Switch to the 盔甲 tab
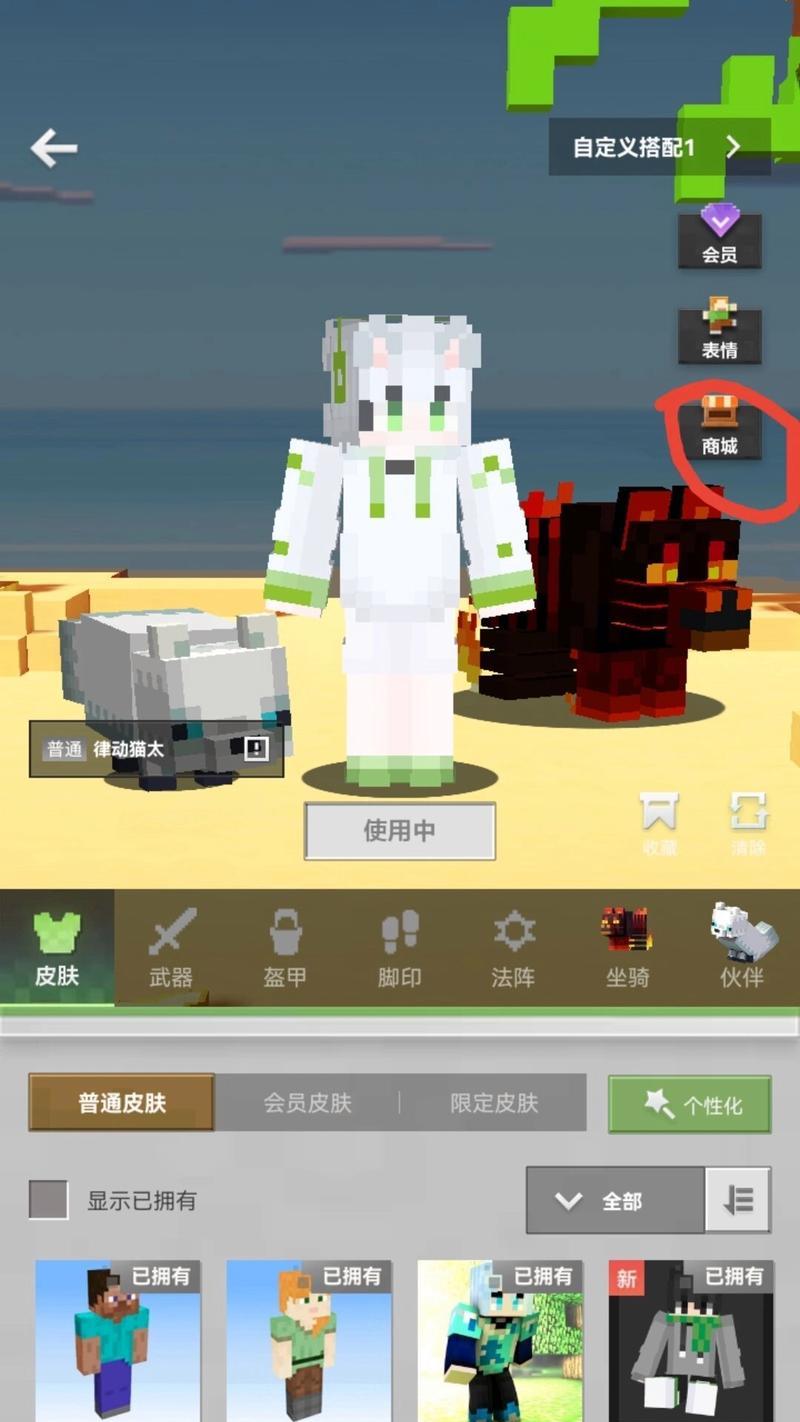 click(285, 947)
